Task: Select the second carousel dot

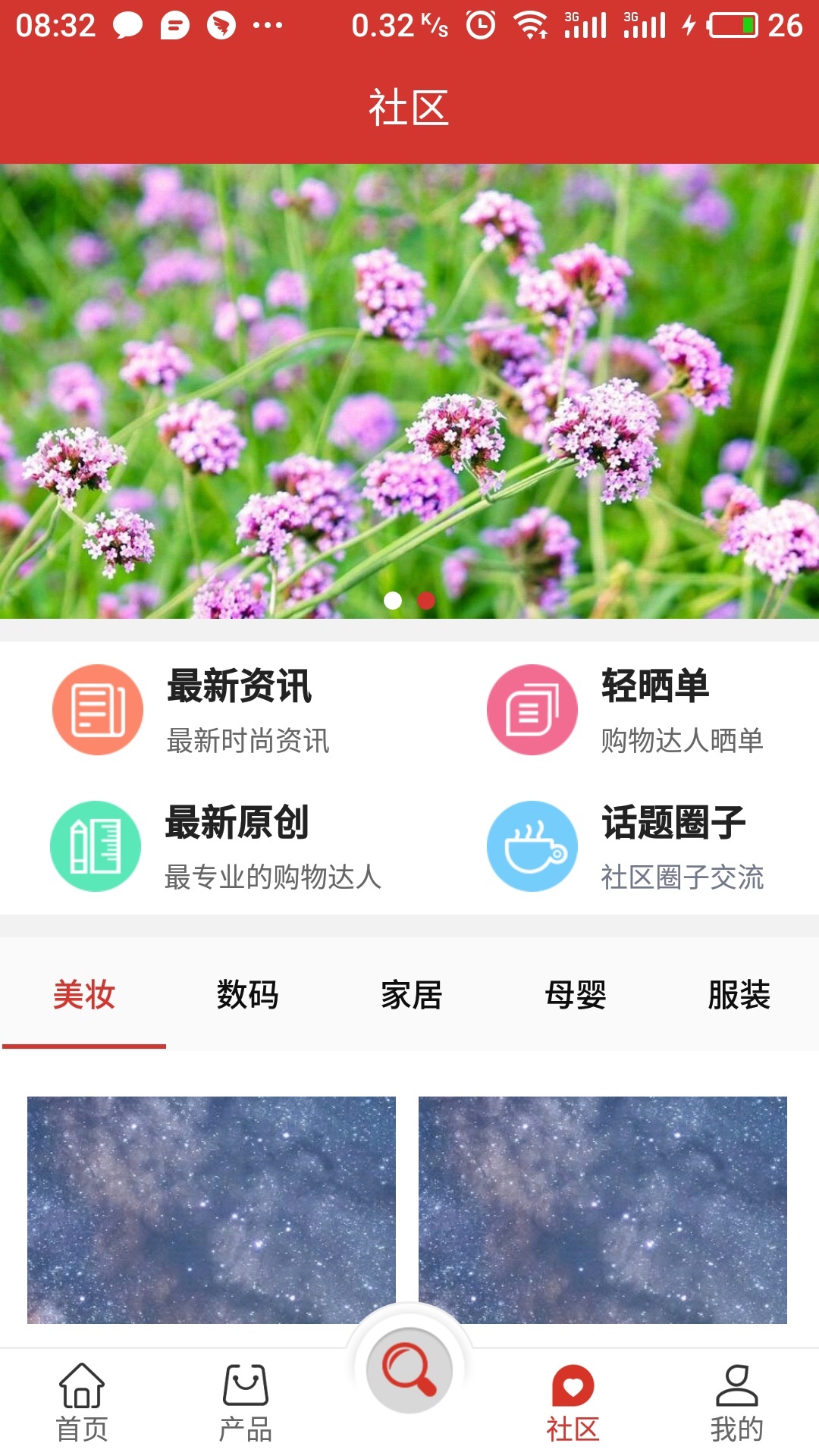Action: [425, 601]
